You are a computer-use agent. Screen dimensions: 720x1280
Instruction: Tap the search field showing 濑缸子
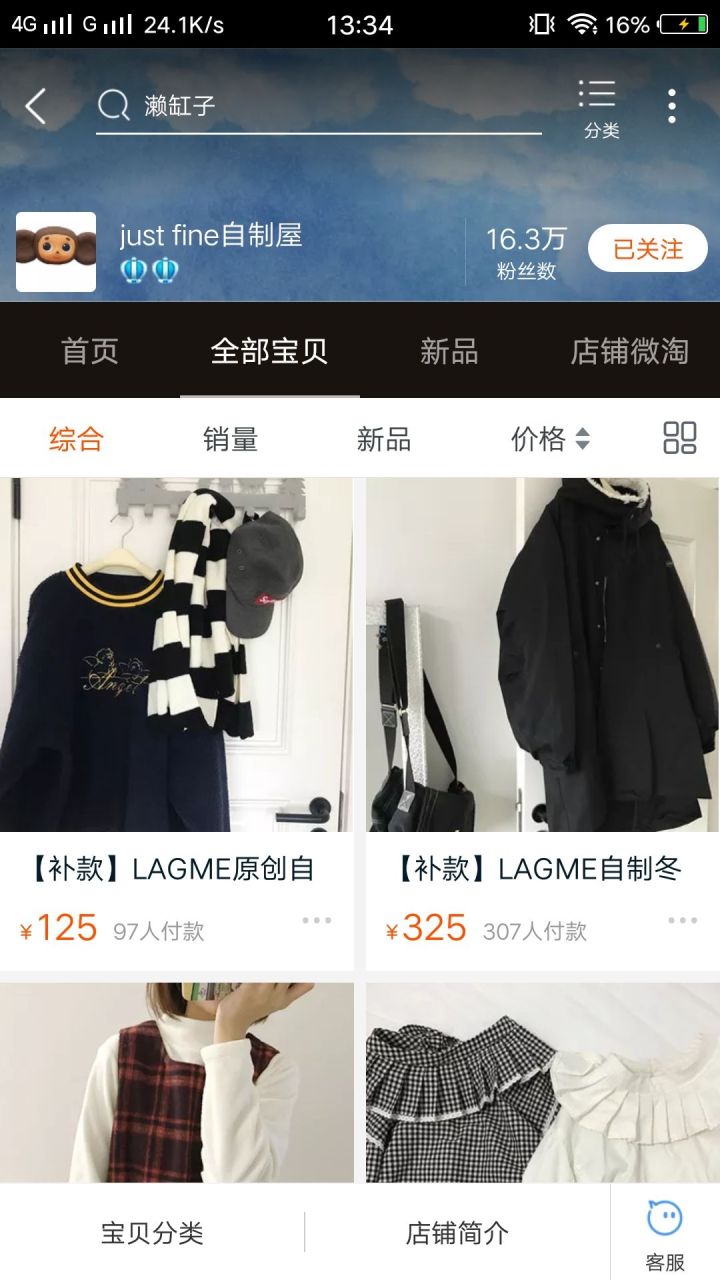(318, 106)
